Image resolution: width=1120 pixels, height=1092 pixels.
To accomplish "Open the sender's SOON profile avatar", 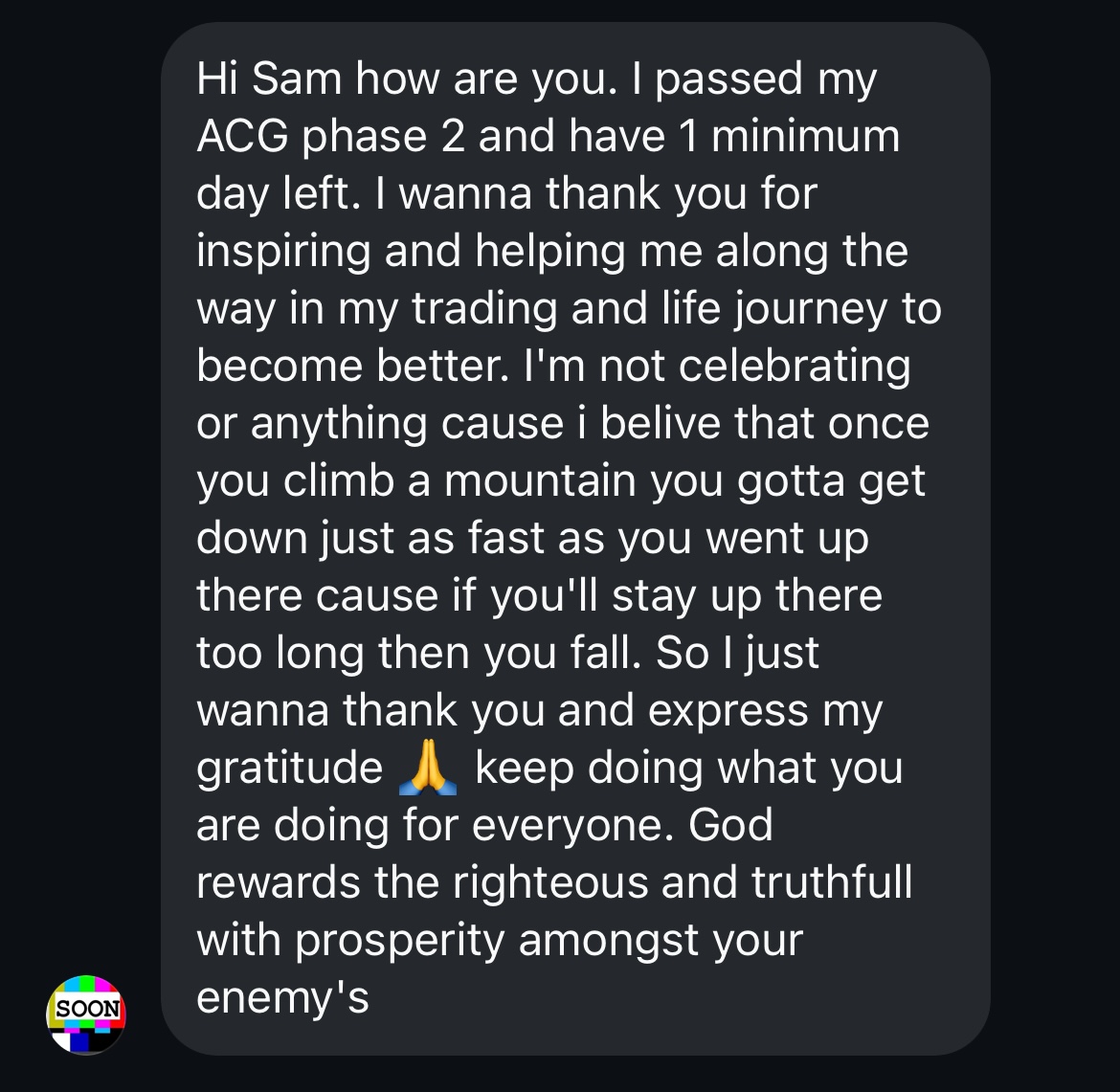I will click(86, 1014).
